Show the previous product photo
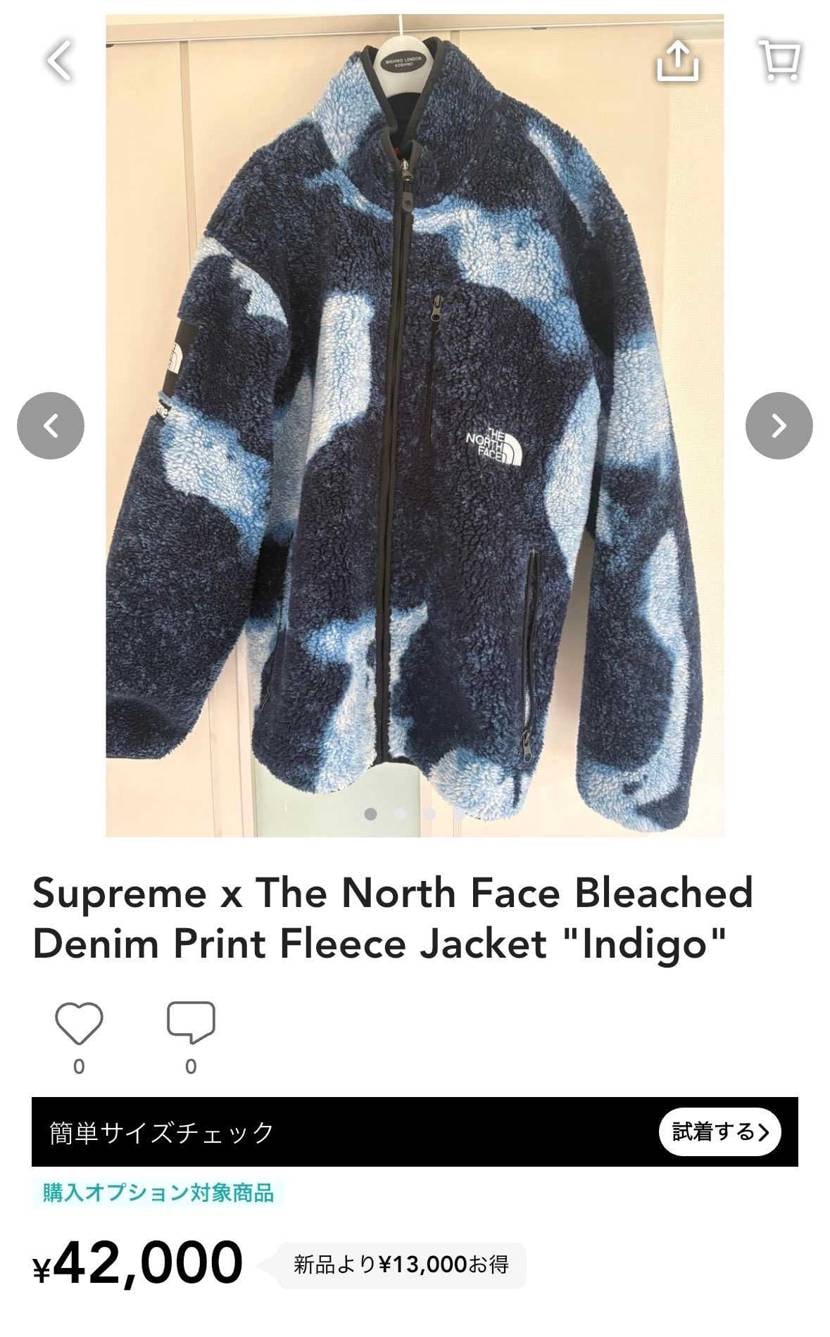Viewport: 830px width, 1337px height. [51, 426]
